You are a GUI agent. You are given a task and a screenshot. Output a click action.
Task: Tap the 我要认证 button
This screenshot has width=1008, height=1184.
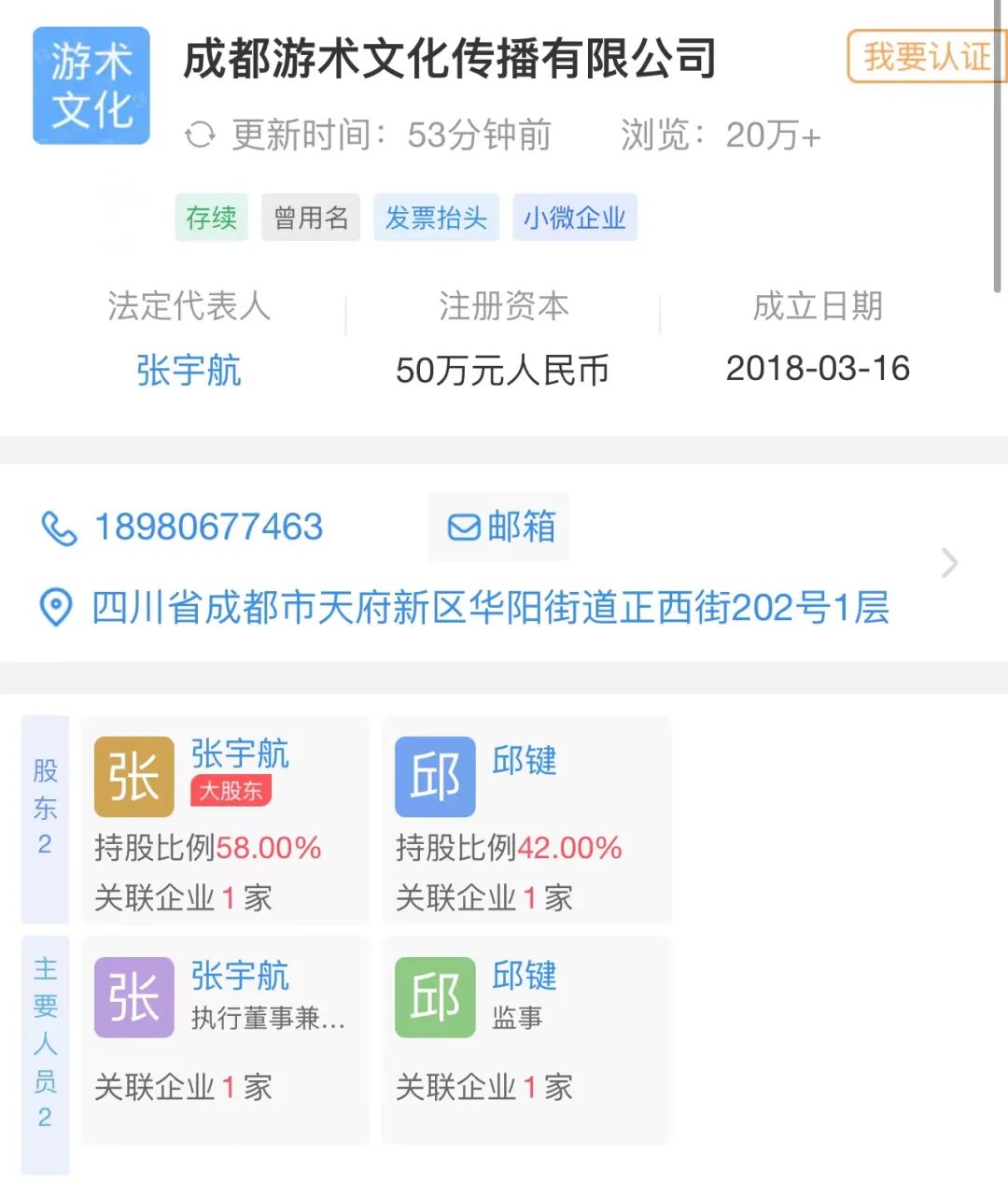[926, 57]
